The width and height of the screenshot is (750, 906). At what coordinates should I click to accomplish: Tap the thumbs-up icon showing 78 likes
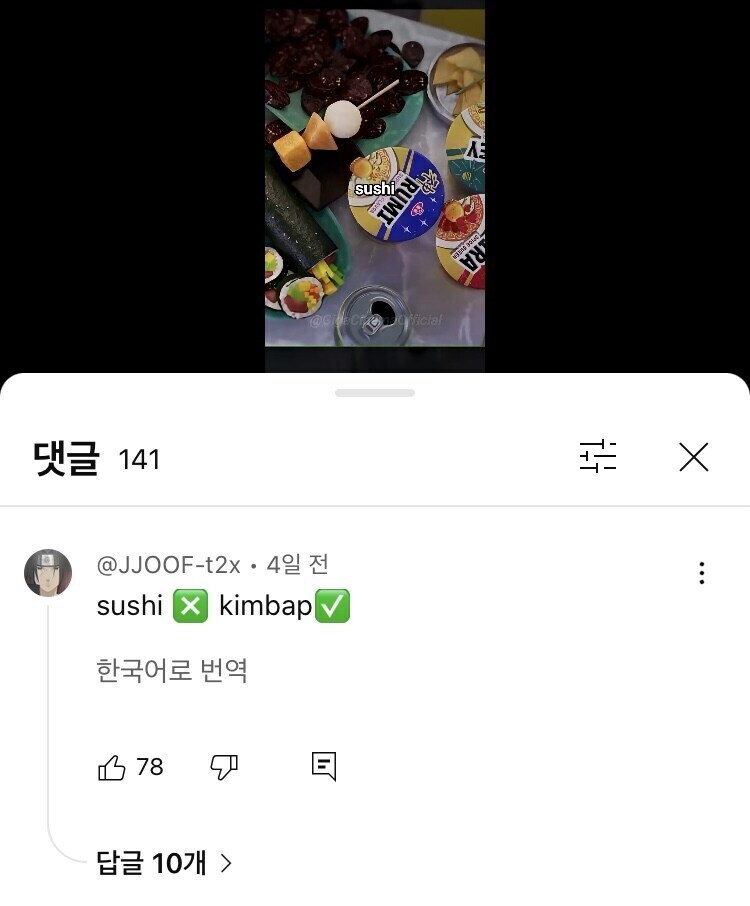(x=110, y=766)
